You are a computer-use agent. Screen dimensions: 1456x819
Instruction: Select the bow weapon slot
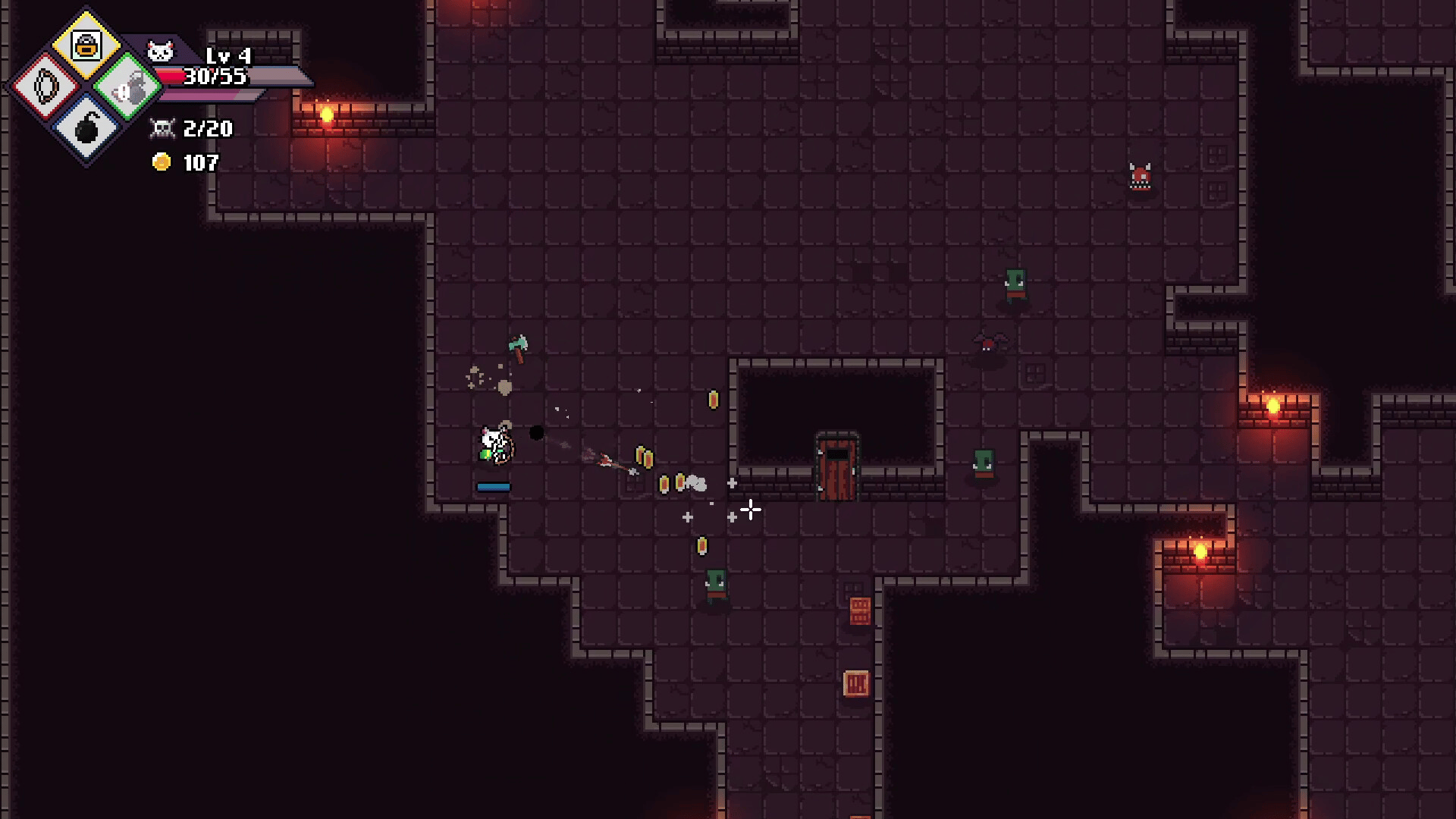pos(45,87)
